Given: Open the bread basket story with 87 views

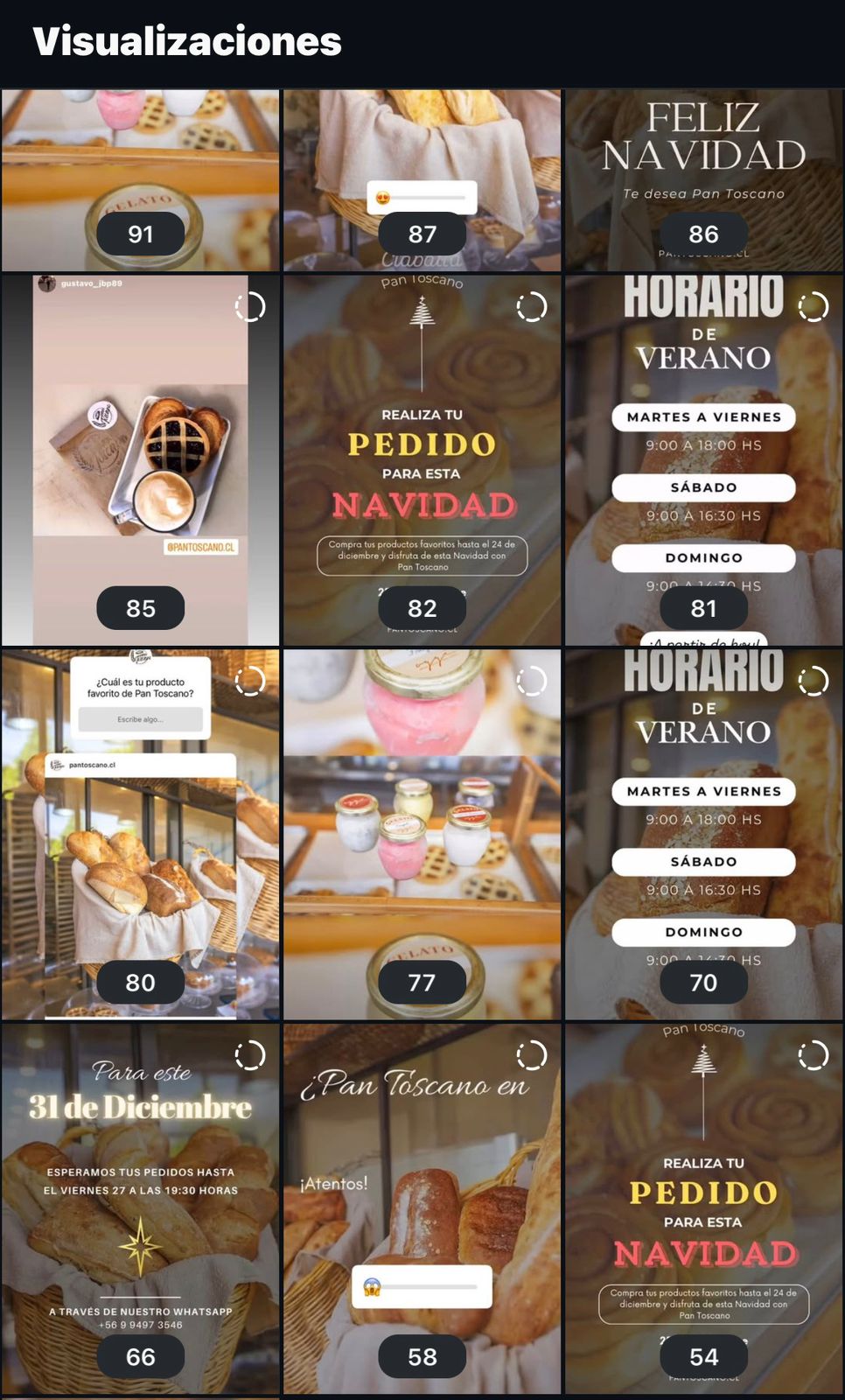Looking at the screenshot, I should 422,179.
